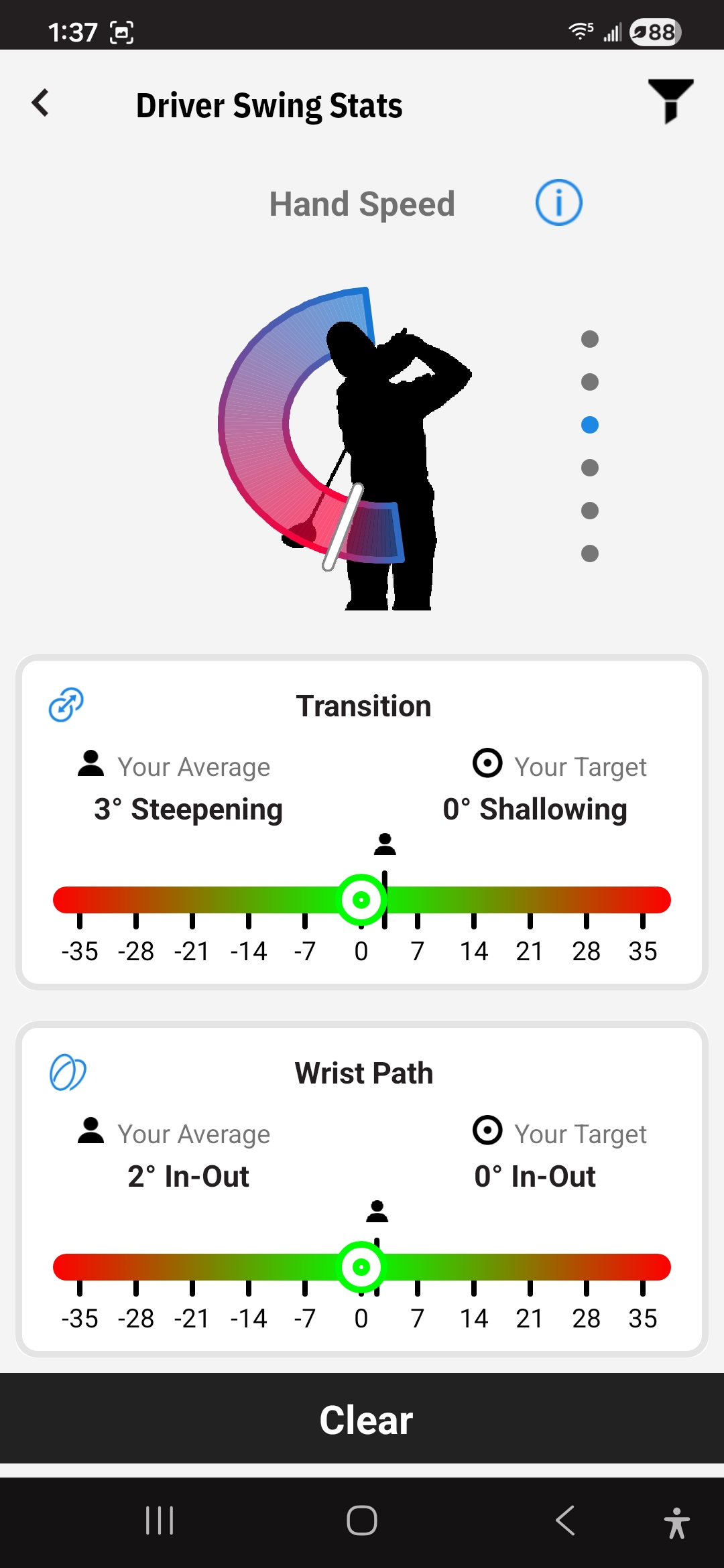This screenshot has height=1568, width=724.
Task: Tap the loop icon beside Wrist Path
Action: [x=67, y=1072]
